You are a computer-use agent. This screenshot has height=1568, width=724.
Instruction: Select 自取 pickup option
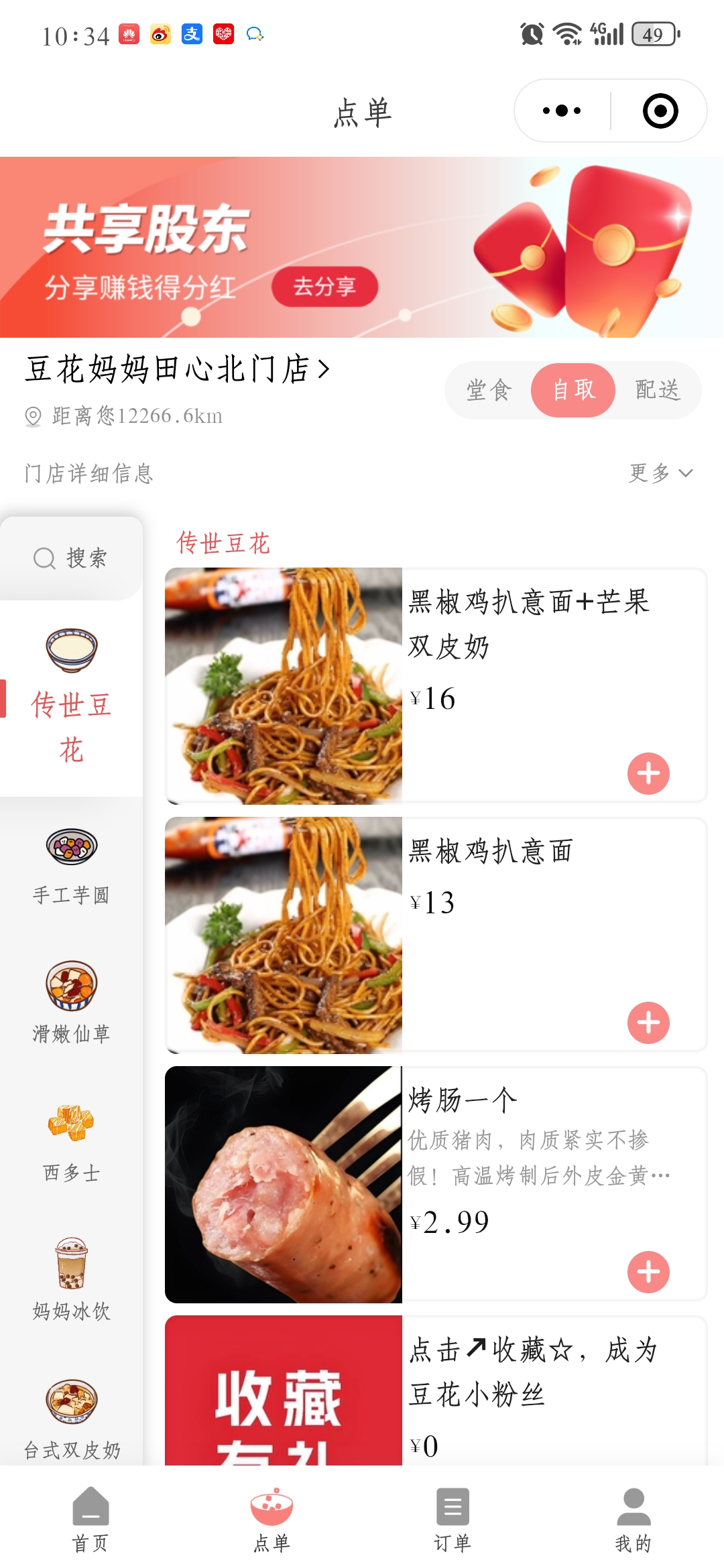click(573, 390)
